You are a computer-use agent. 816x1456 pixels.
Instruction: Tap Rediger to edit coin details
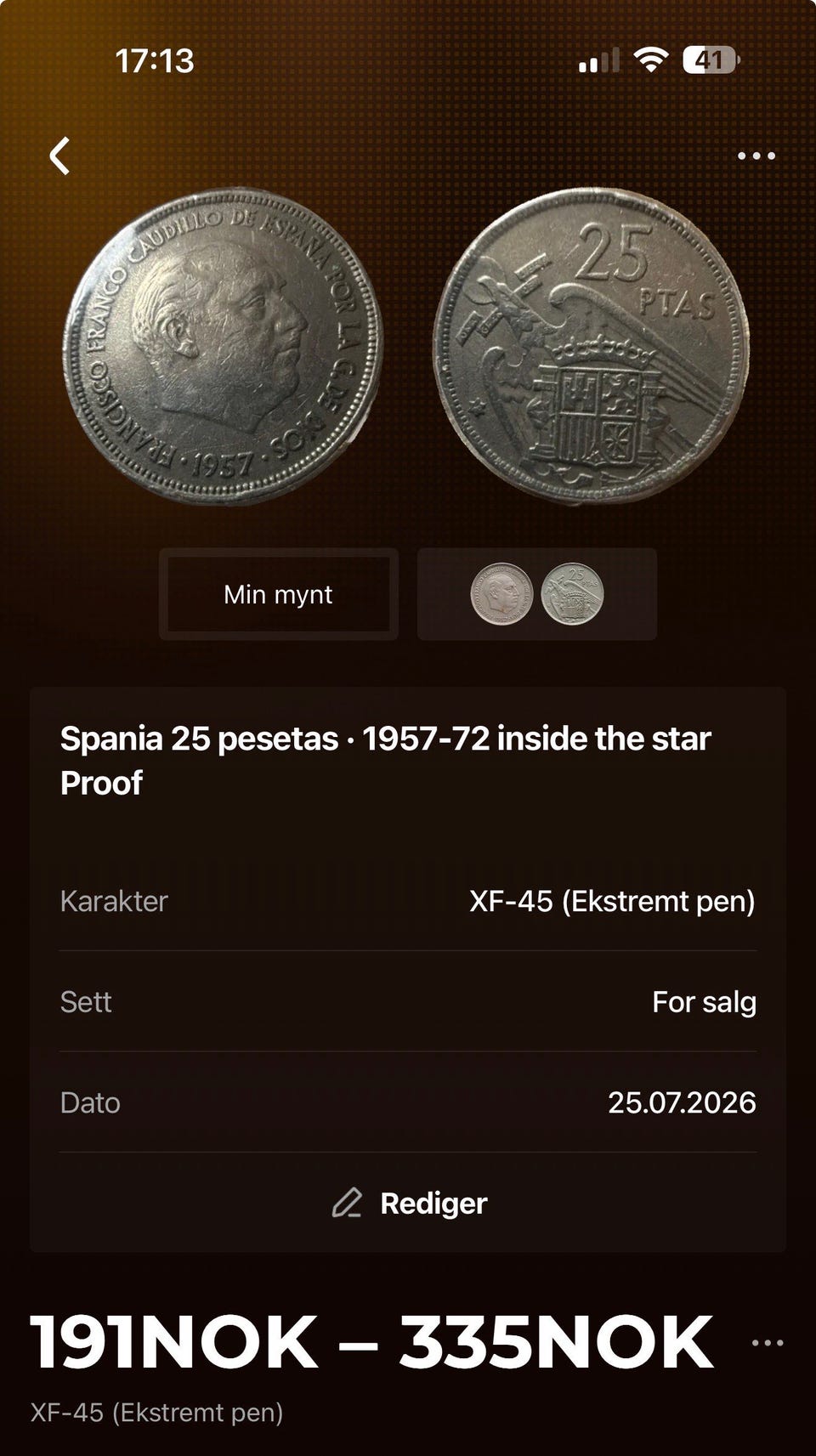click(x=409, y=1203)
